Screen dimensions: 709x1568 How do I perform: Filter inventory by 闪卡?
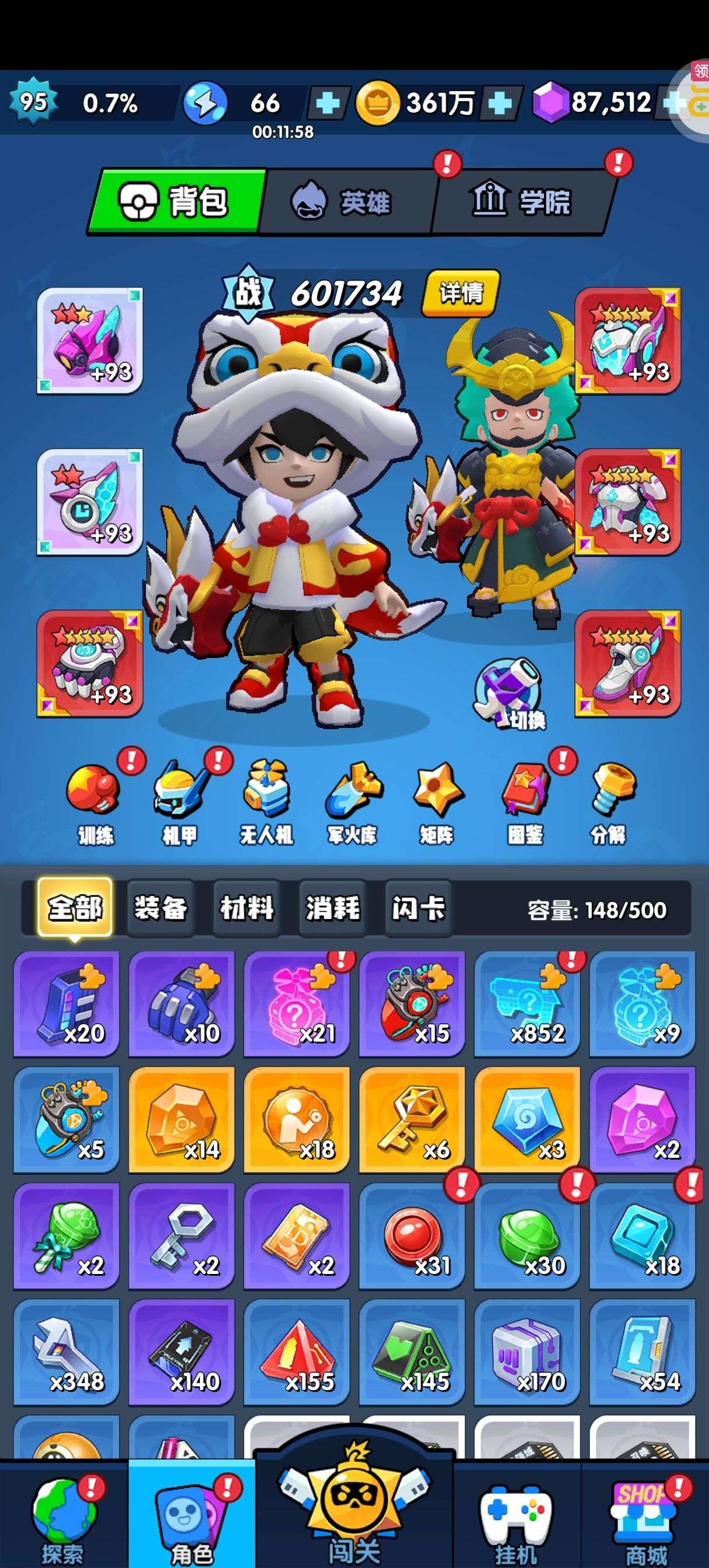pyautogui.click(x=418, y=908)
